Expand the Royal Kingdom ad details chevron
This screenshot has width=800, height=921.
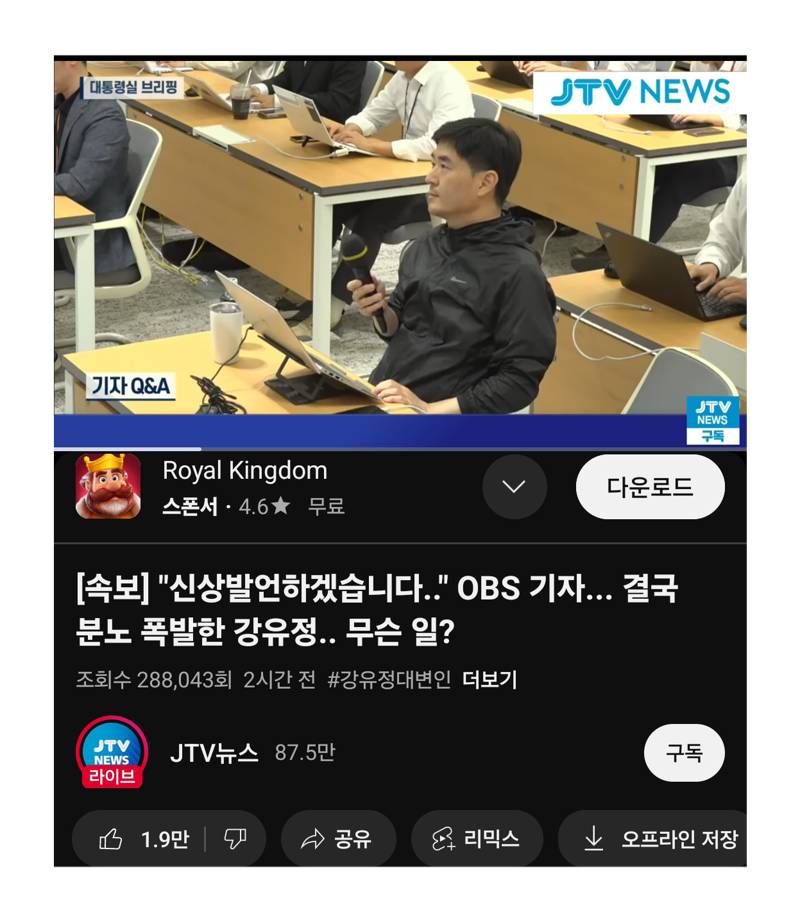pos(514,487)
